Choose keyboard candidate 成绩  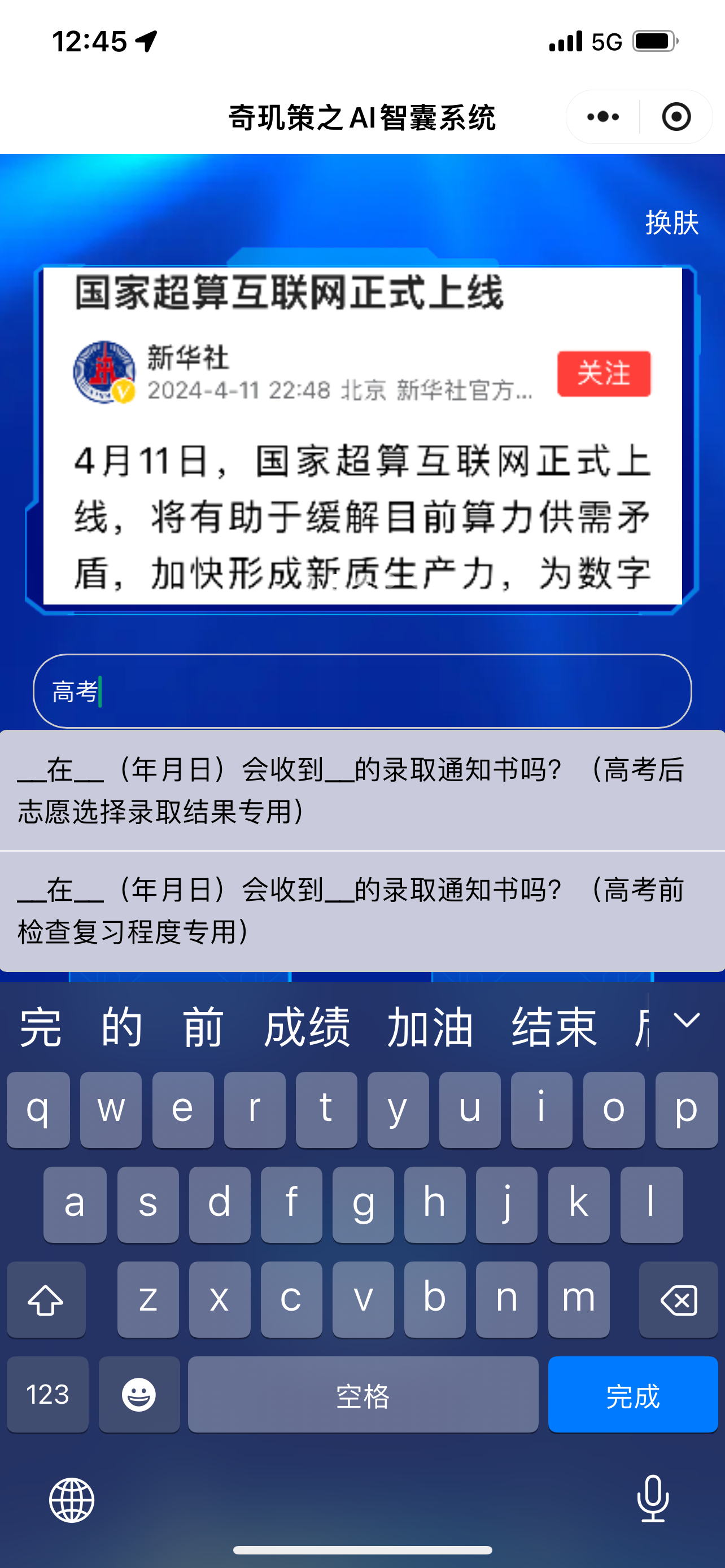(307, 1028)
